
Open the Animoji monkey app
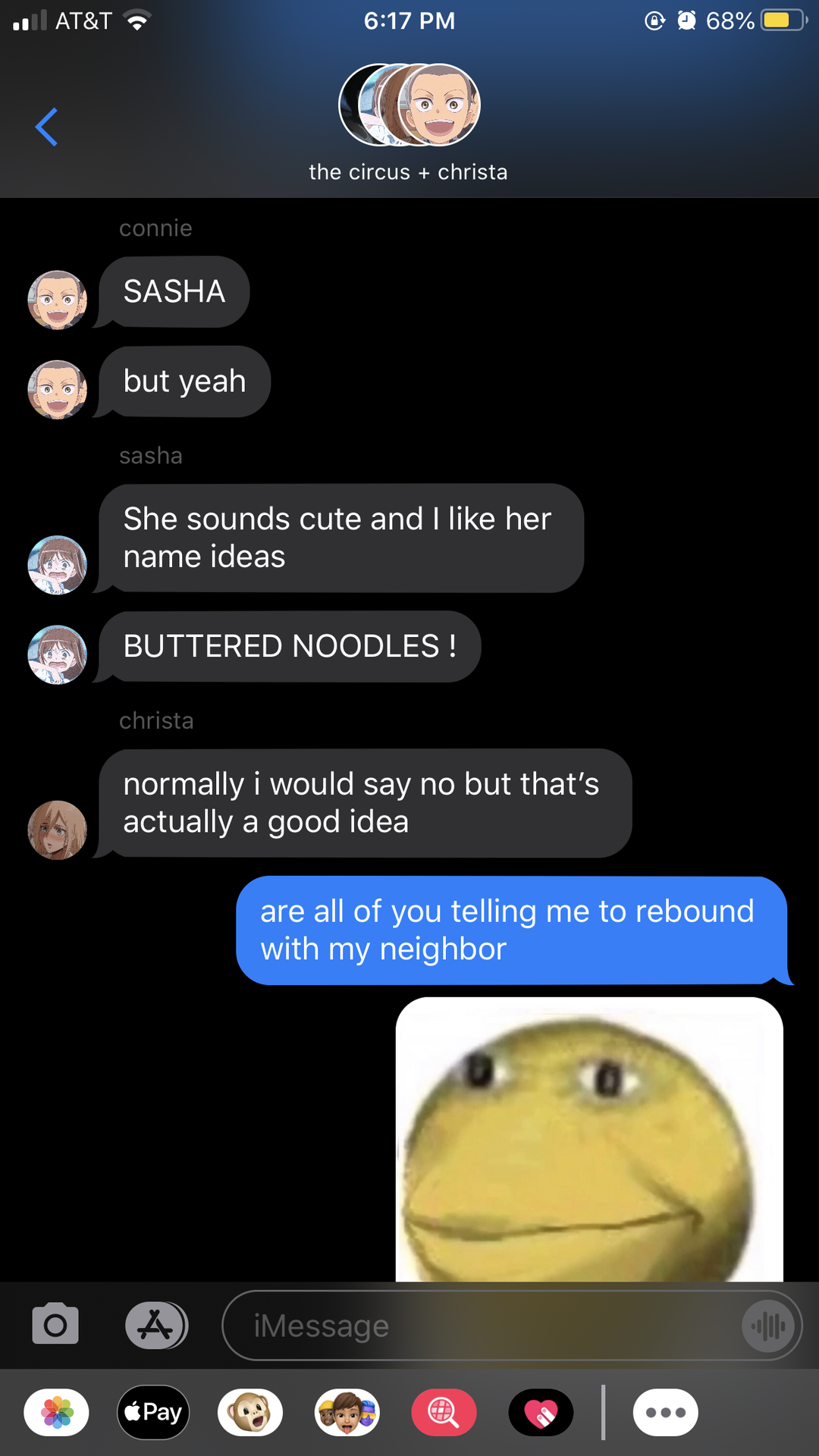pos(250,1412)
